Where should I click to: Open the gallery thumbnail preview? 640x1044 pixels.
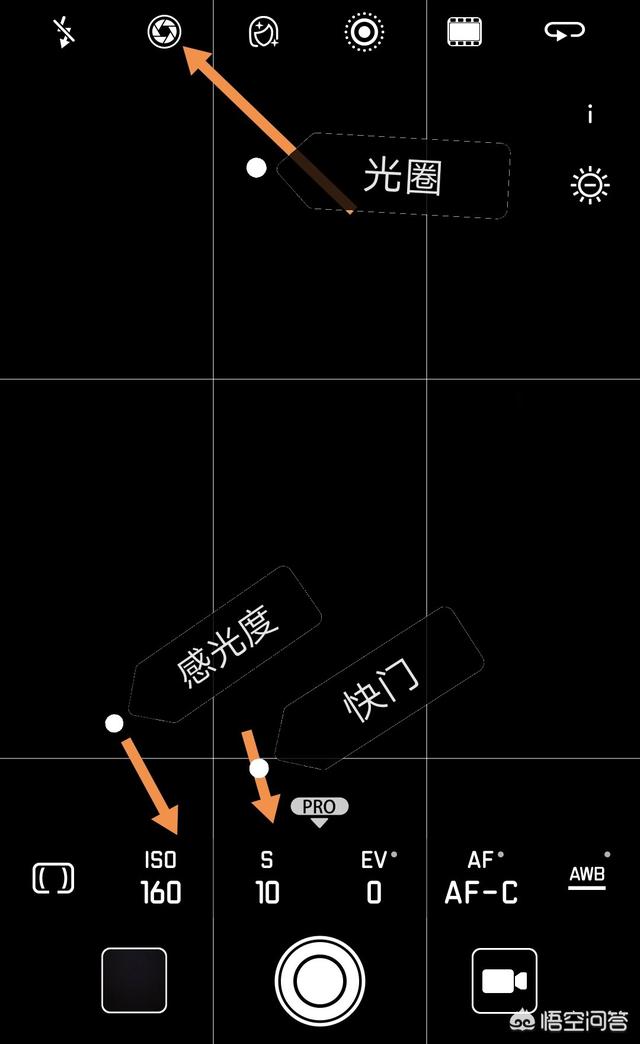click(x=134, y=980)
